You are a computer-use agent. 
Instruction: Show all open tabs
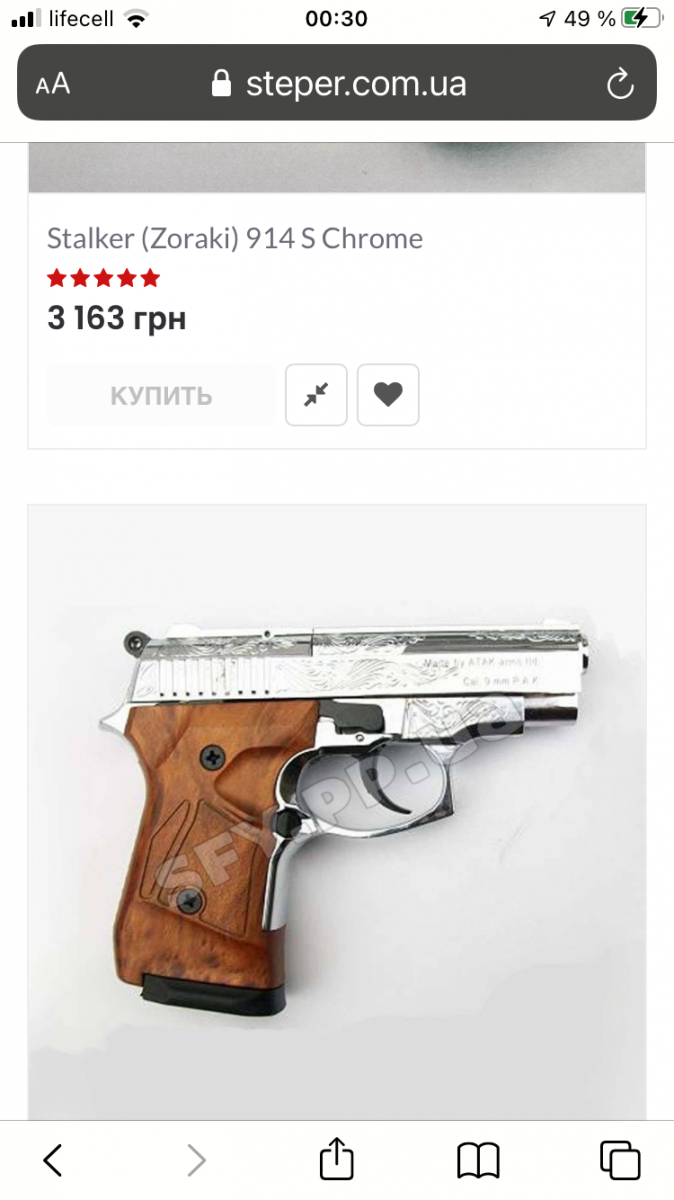pos(620,1160)
